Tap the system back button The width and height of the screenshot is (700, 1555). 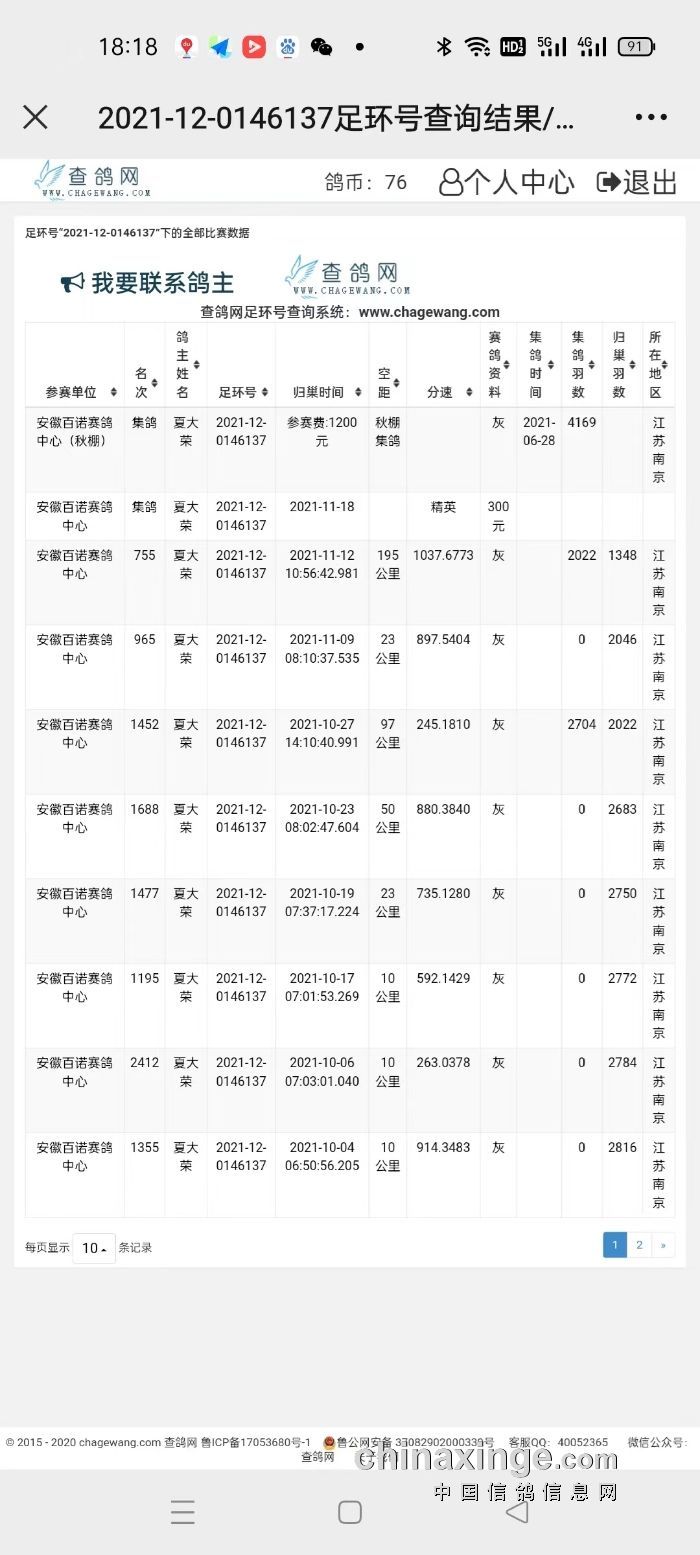click(x=517, y=1512)
